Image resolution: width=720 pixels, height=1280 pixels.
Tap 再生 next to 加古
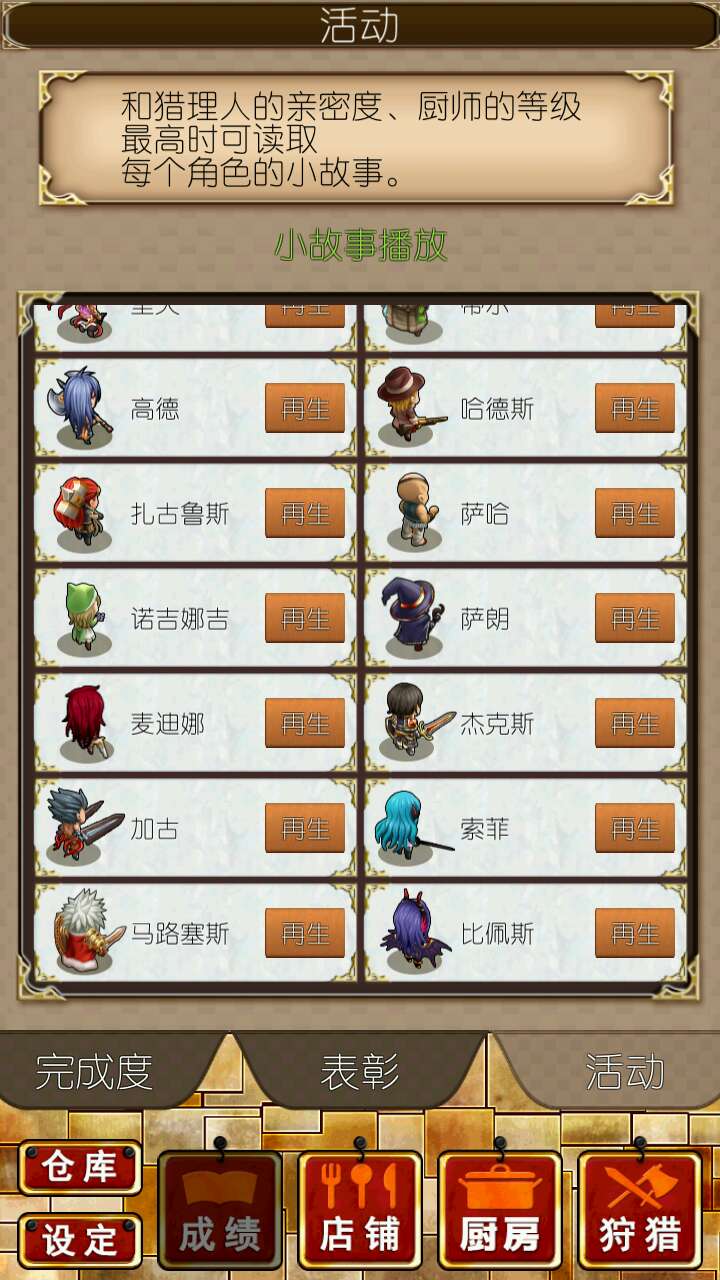click(305, 828)
